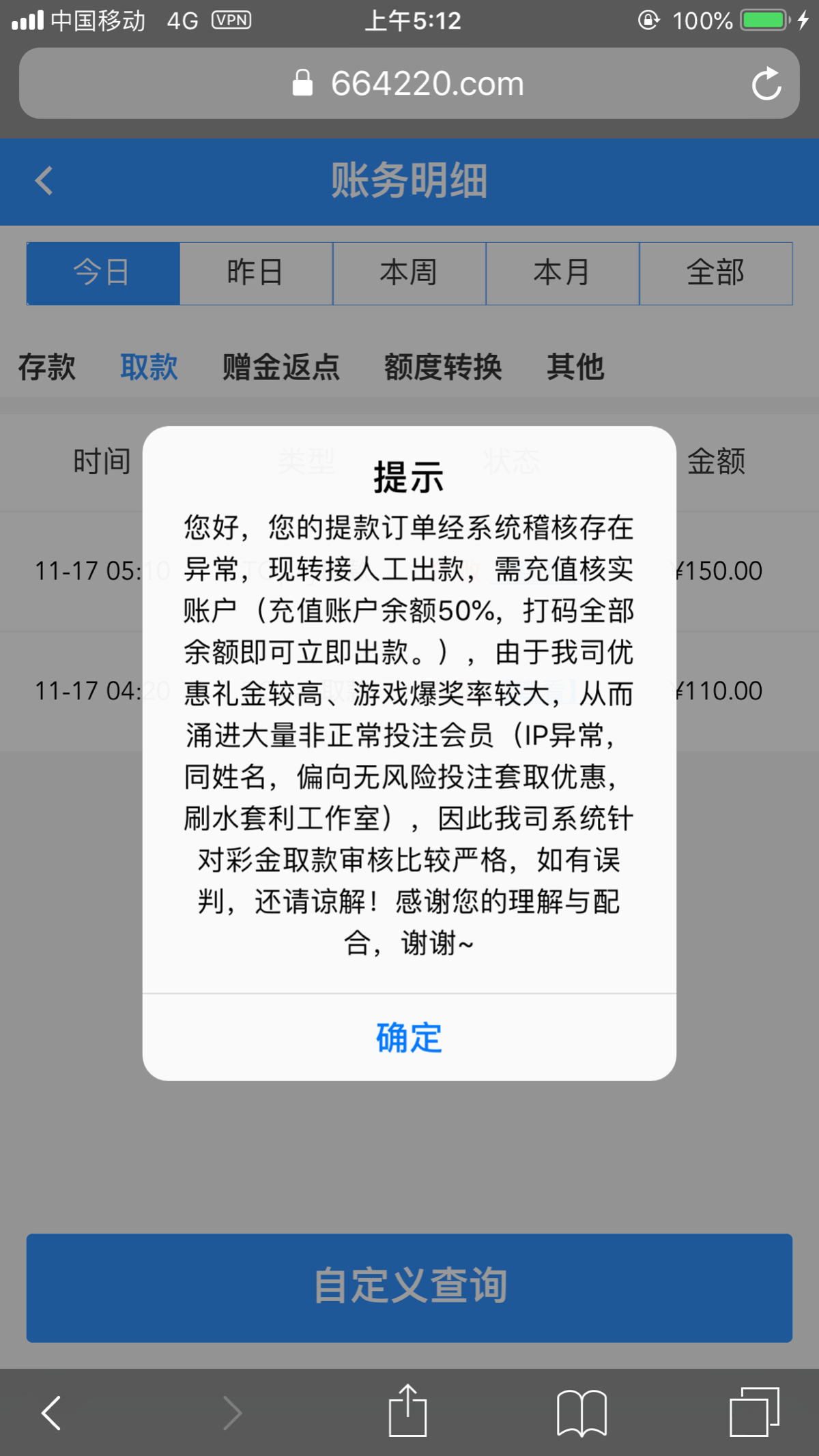The width and height of the screenshot is (819, 1456).
Task: Tap the back chevron beside 账务明细 header
Action: click(44, 181)
